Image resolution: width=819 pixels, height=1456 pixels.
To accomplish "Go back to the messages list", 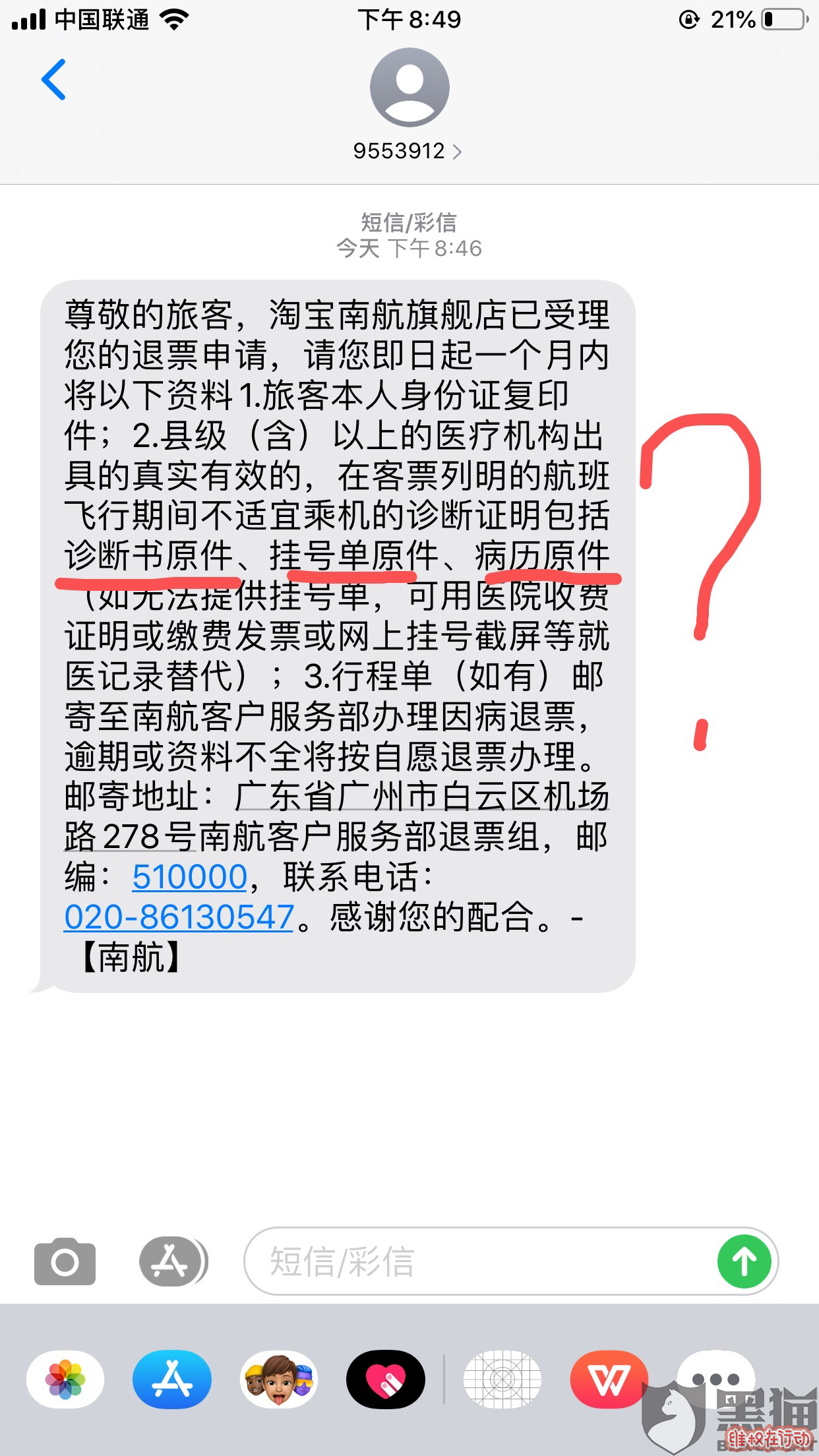I will 54,79.
